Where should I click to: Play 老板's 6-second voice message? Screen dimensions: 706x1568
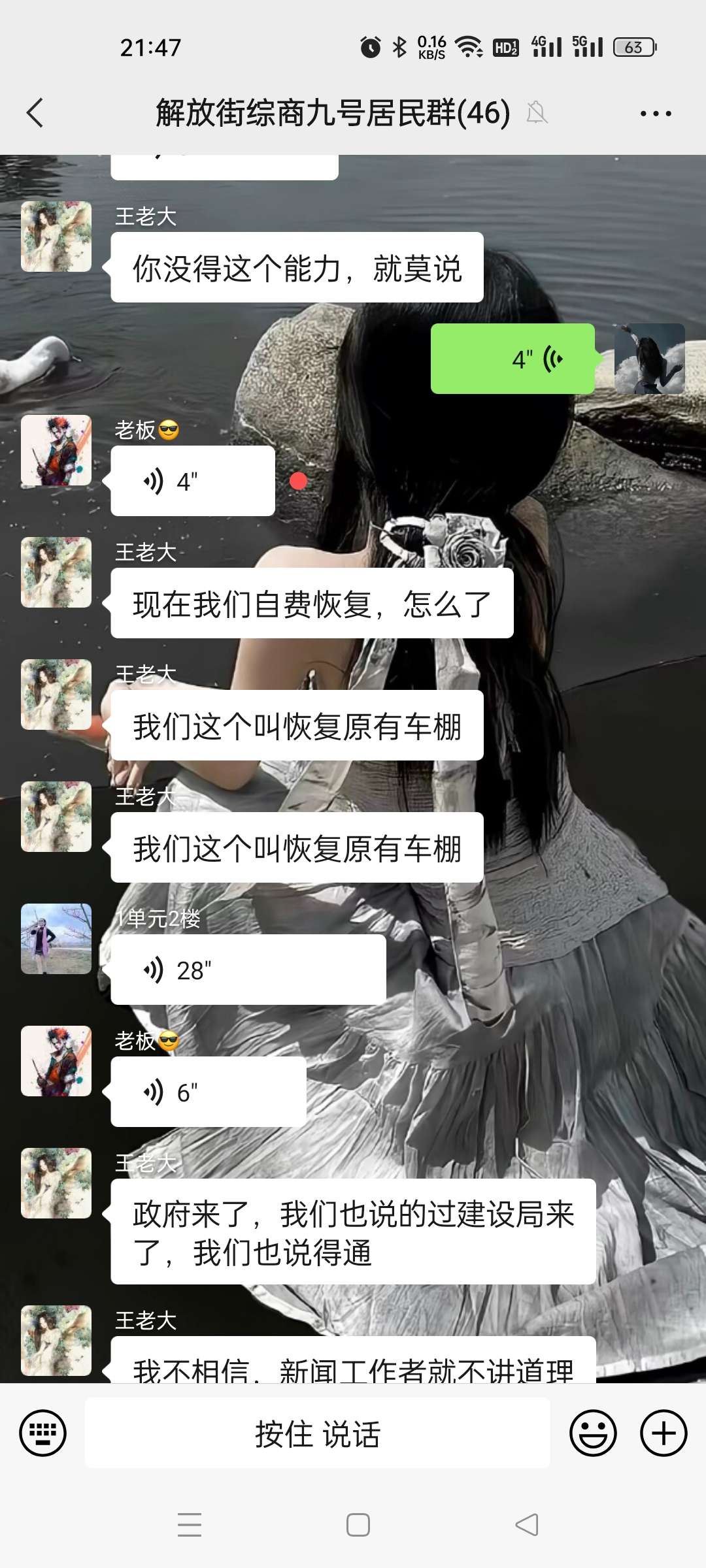(x=208, y=1092)
